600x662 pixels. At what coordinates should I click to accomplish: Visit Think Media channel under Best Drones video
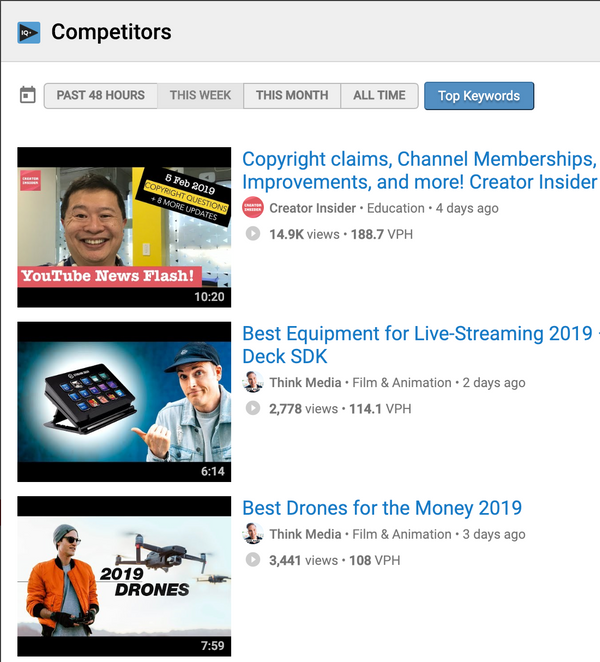pos(305,534)
